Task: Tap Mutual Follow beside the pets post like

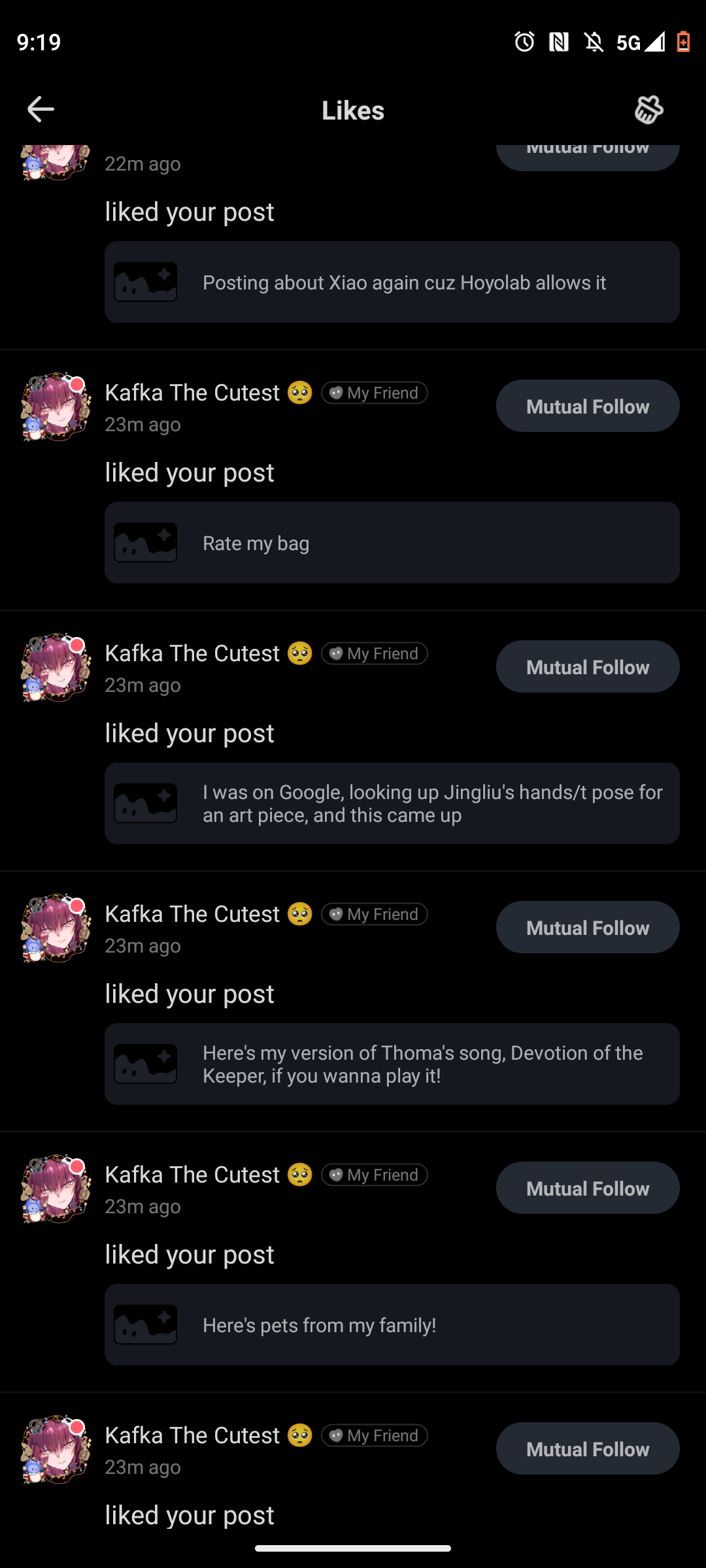Action: pos(587,1188)
